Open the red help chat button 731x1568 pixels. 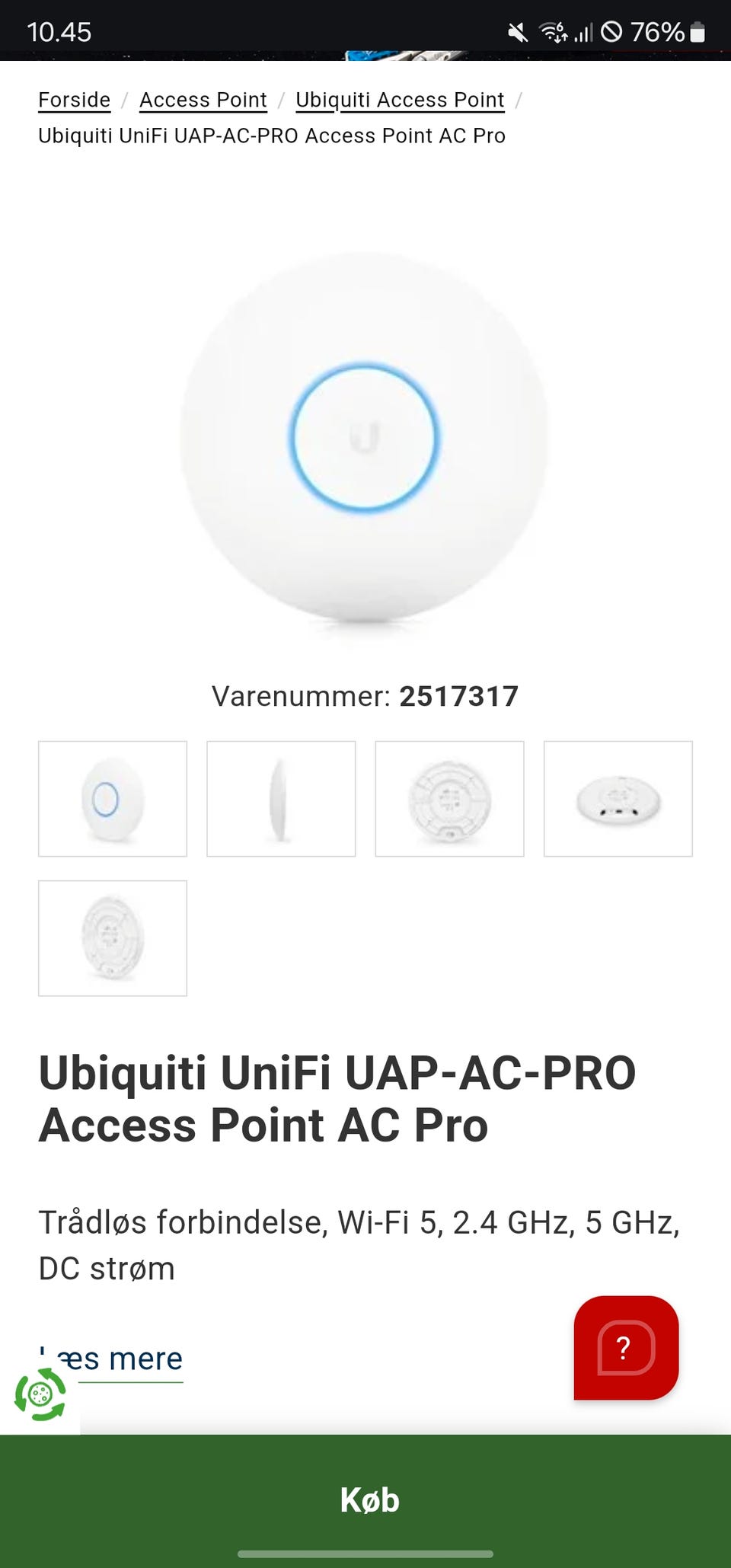626,1348
